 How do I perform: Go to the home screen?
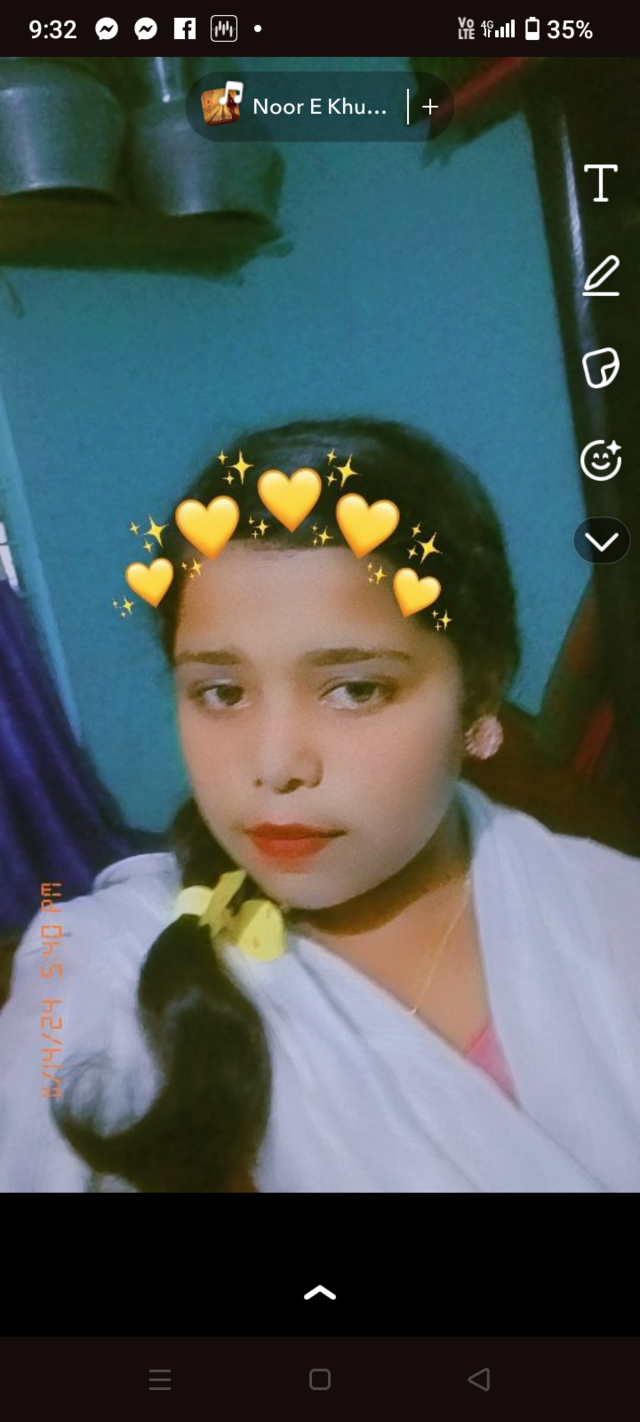point(320,1380)
